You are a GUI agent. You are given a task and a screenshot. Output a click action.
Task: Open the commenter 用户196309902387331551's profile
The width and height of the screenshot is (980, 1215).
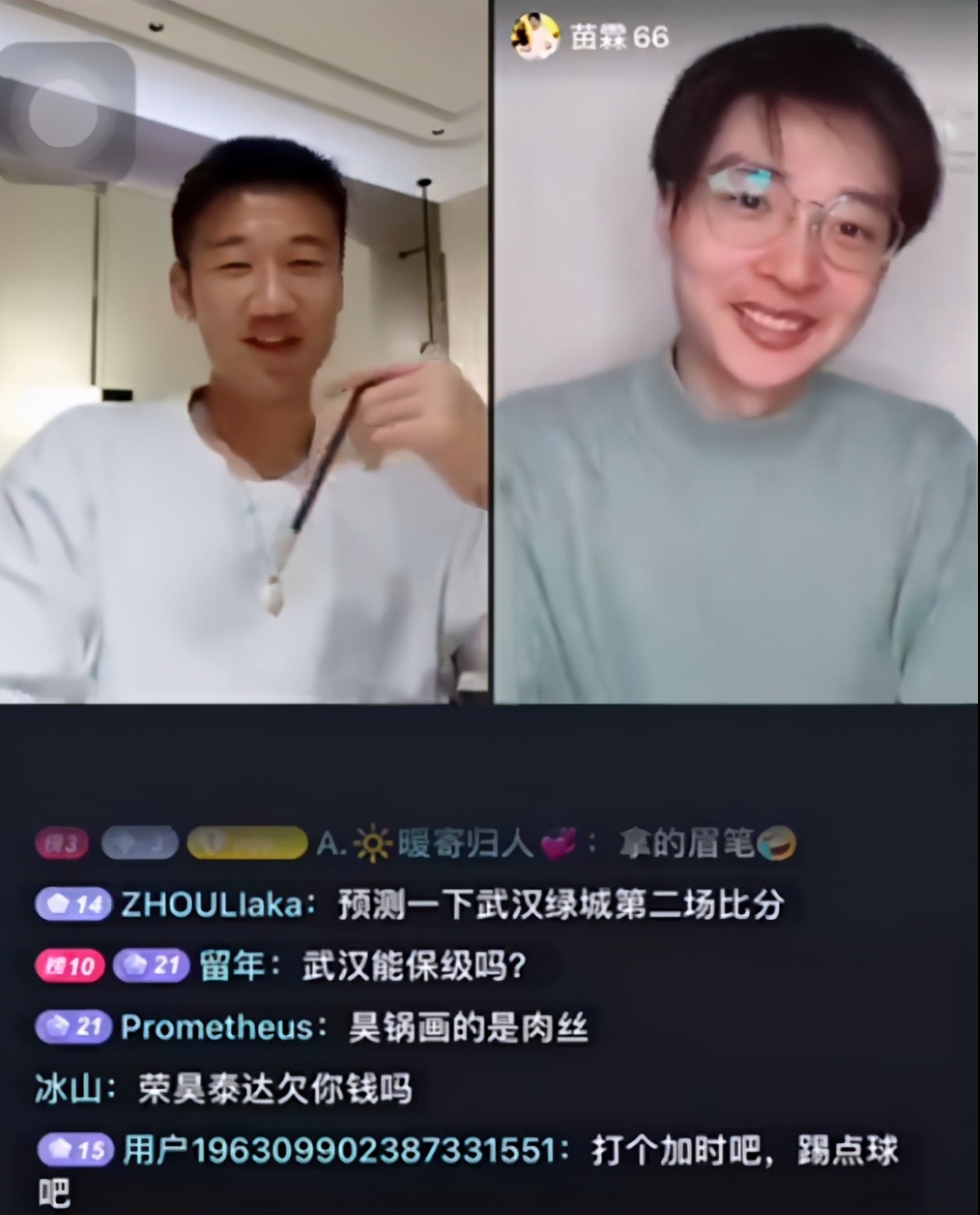pos(339,1151)
